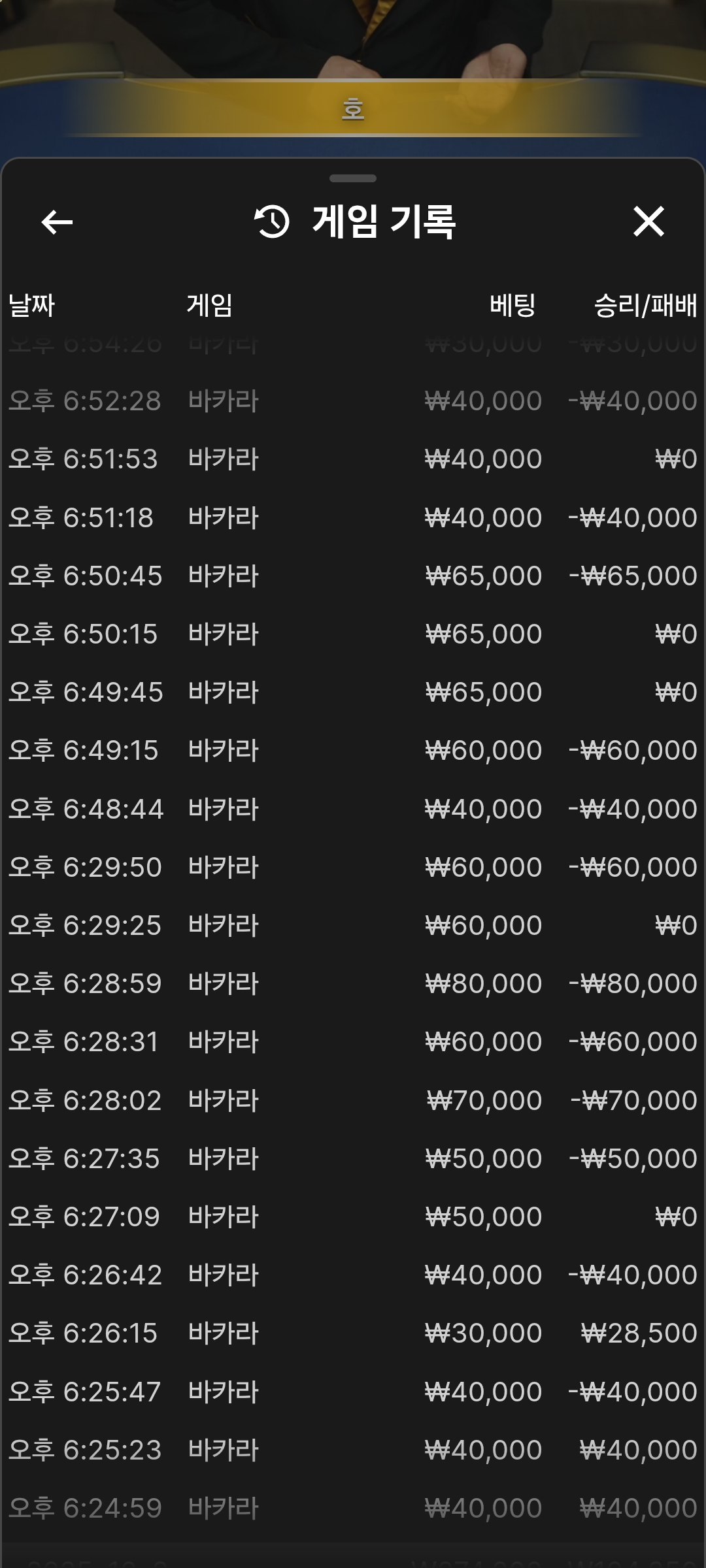View the 6:29:25 baccarat round entry
The height and width of the screenshot is (1568, 706).
click(353, 925)
